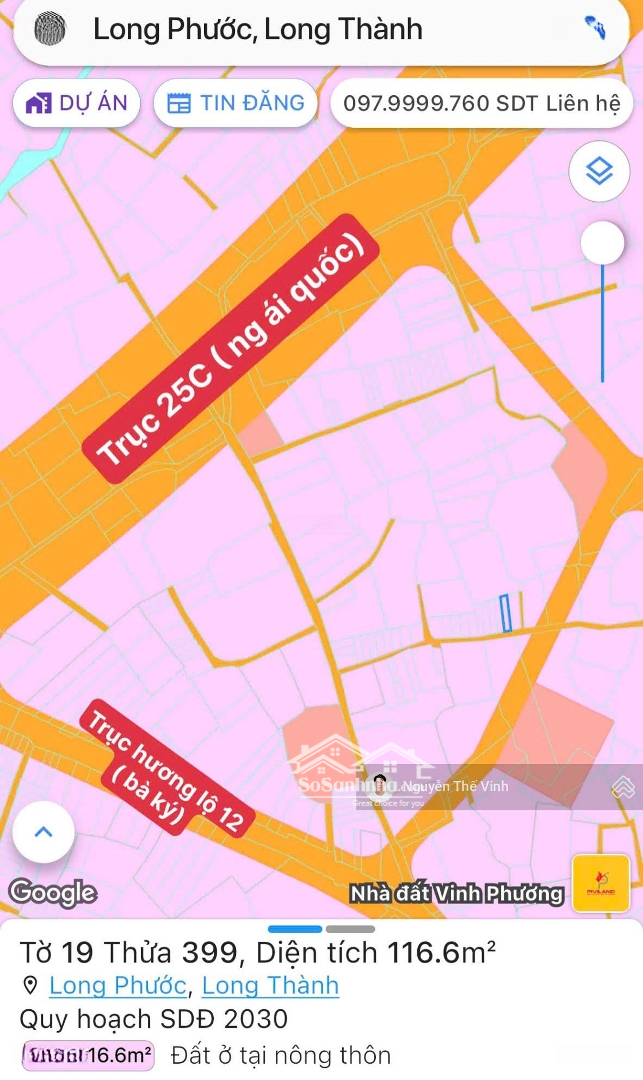
Task: Tap the yellow square logo button
Action: tap(601, 883)
